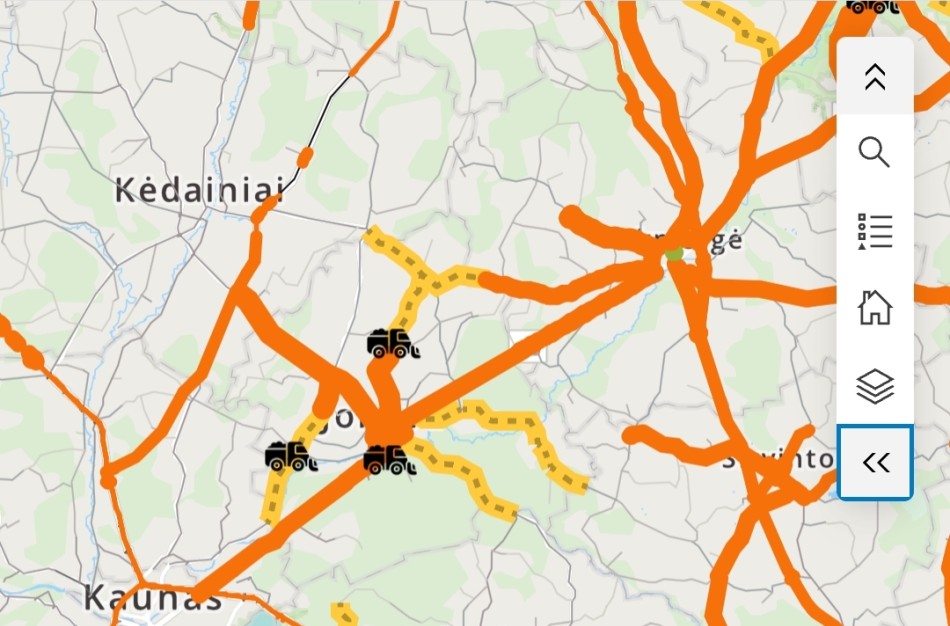The width and height of the screenshot is (950, 626).
Task: Show the map legend
Action: [x=875, y=231]
